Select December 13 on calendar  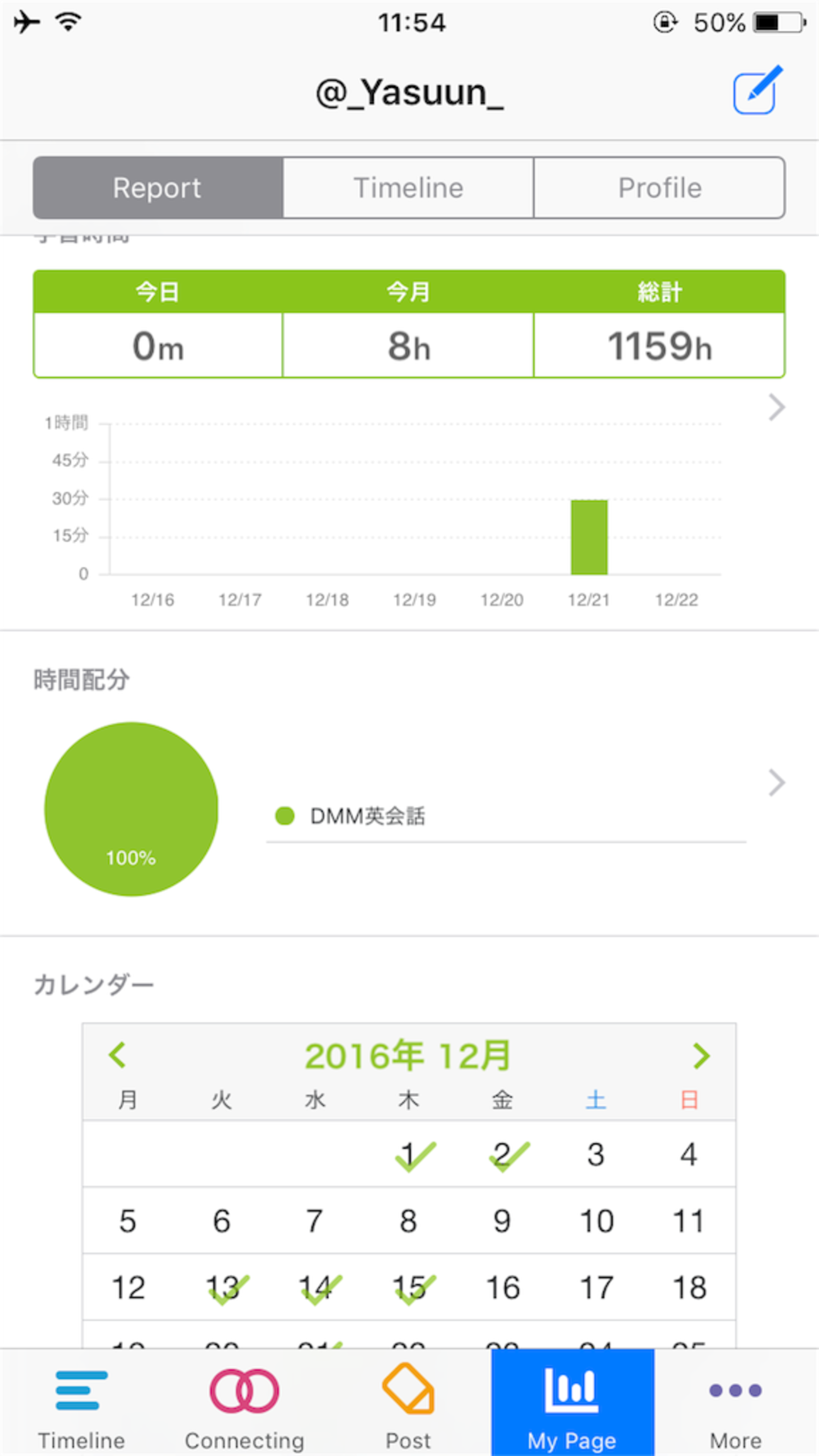pos(222,1287)
